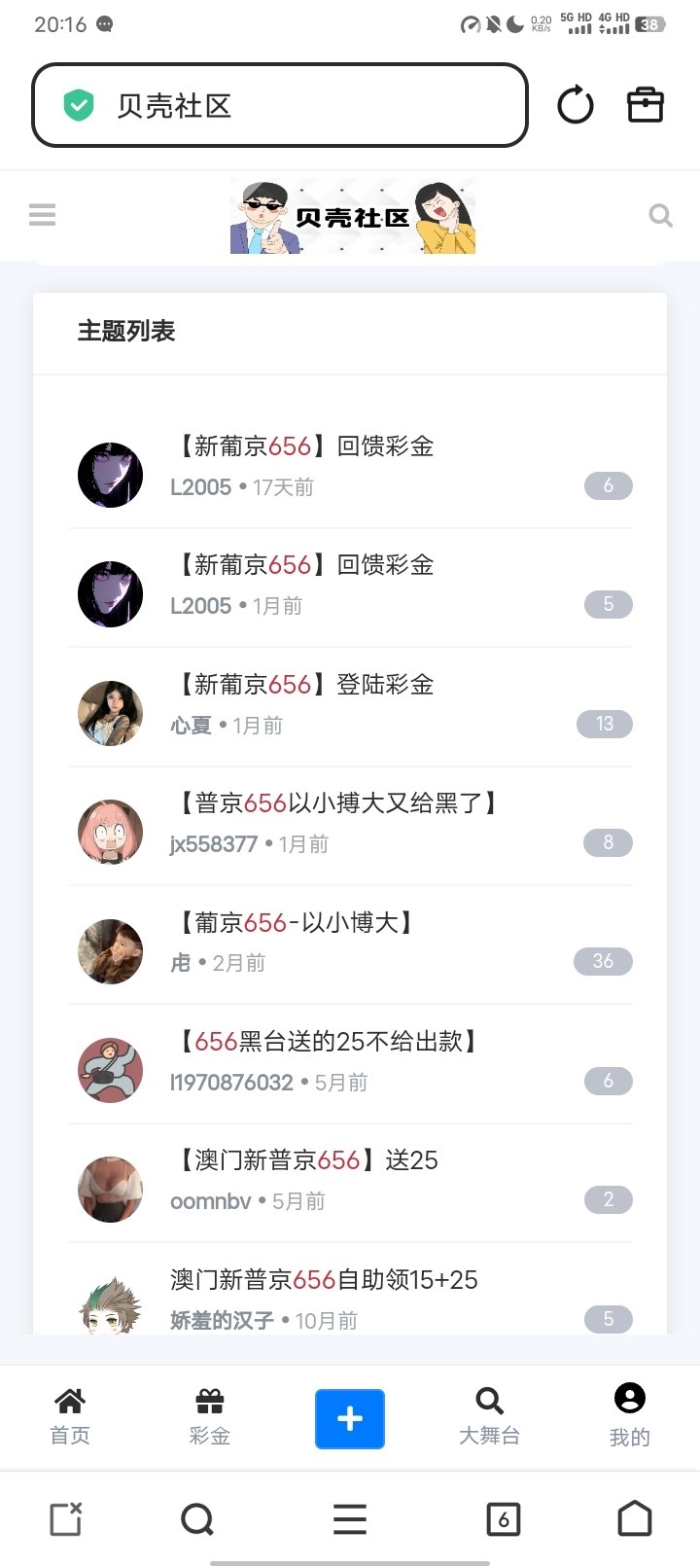Tap the 贝壳社区 address bar
The width and height of the screenshot is (700, 1568).
pyautogui.click(x=279, y=105)
